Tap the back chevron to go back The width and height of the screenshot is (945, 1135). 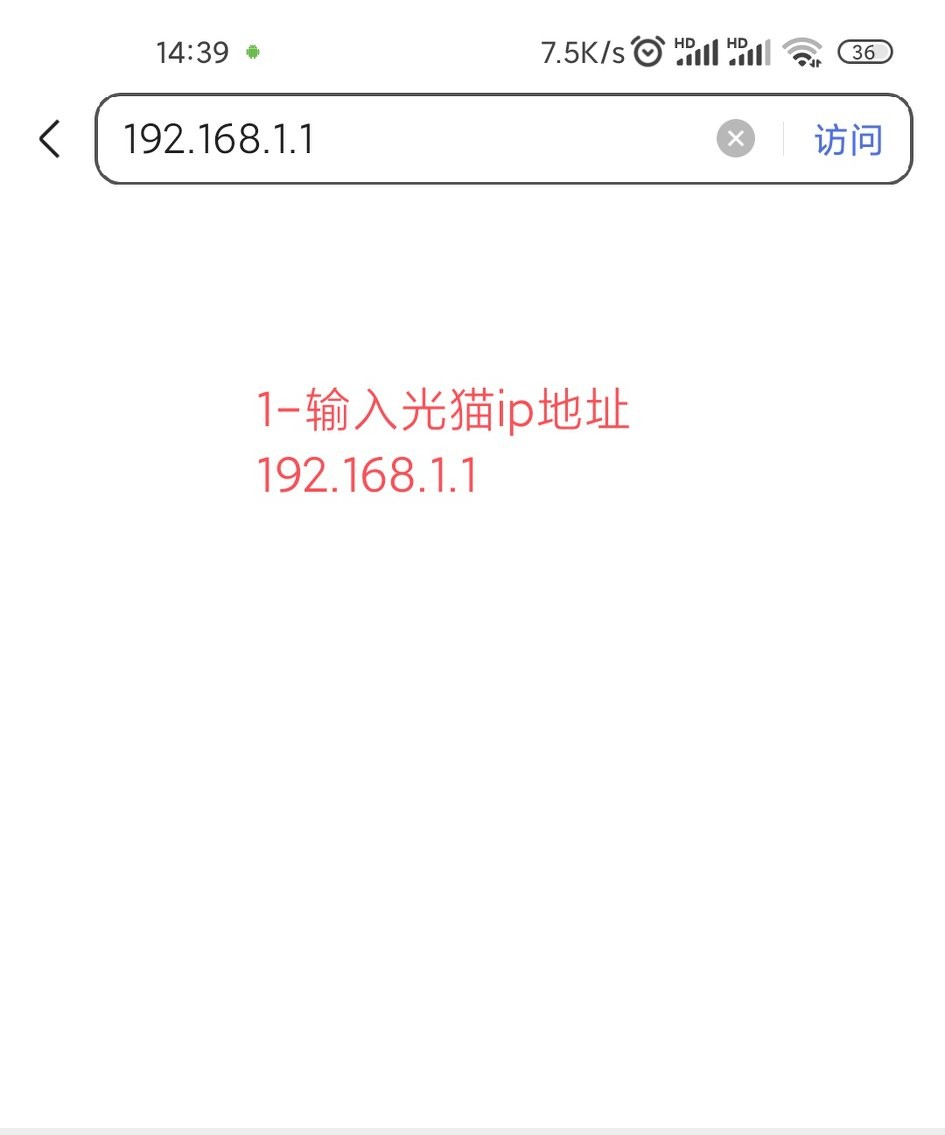point(49,139)
